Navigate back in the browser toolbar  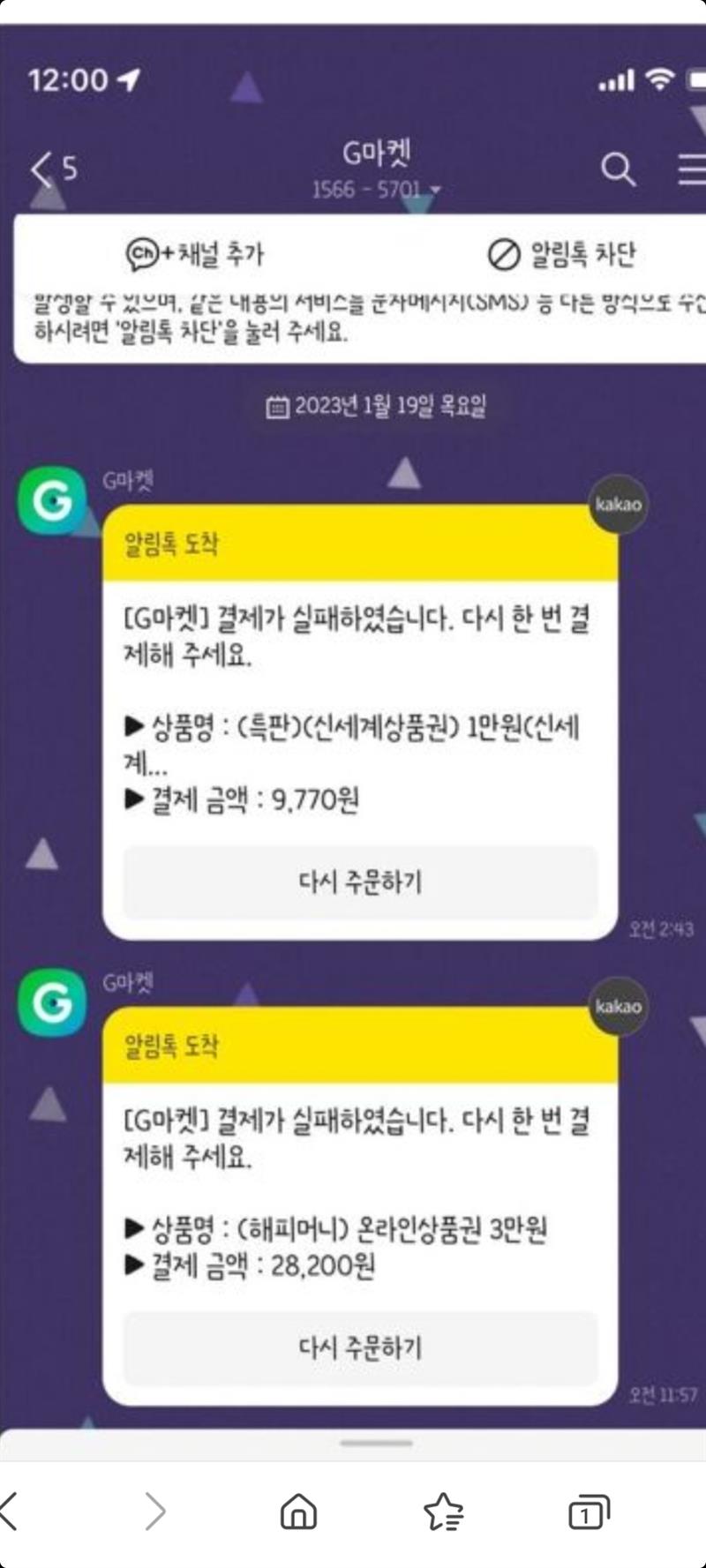pyautogui.click(x=11, y=1511)
